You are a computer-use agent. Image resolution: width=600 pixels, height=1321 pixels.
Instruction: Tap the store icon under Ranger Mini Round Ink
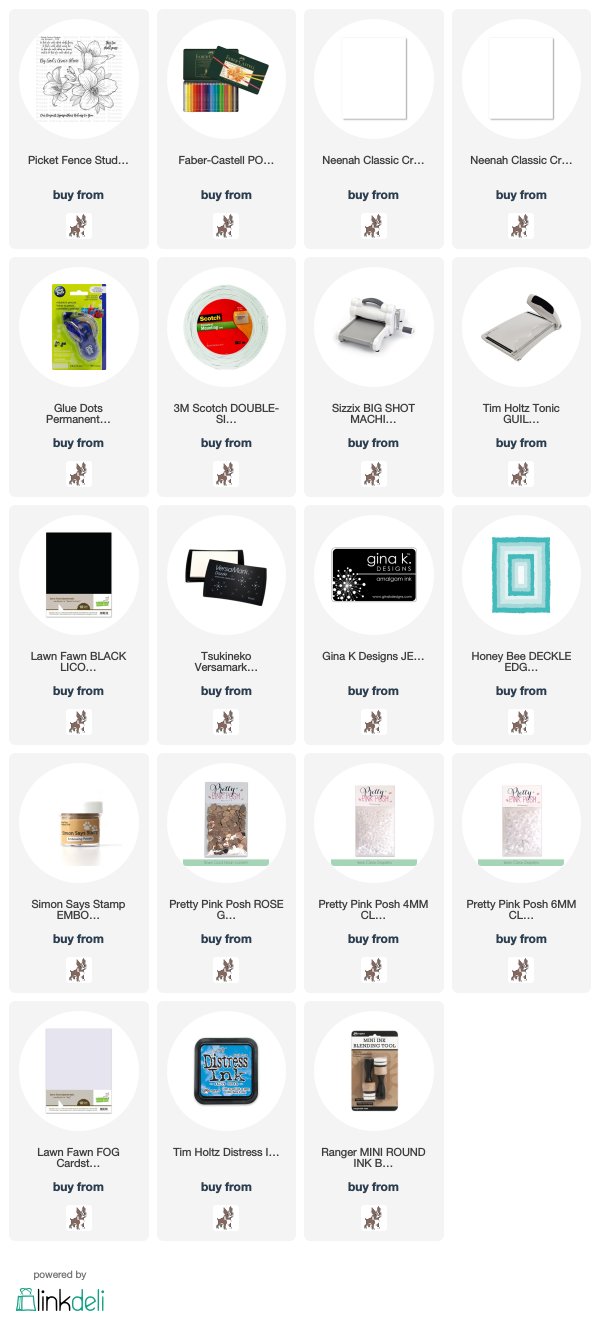coord(374,1217)
